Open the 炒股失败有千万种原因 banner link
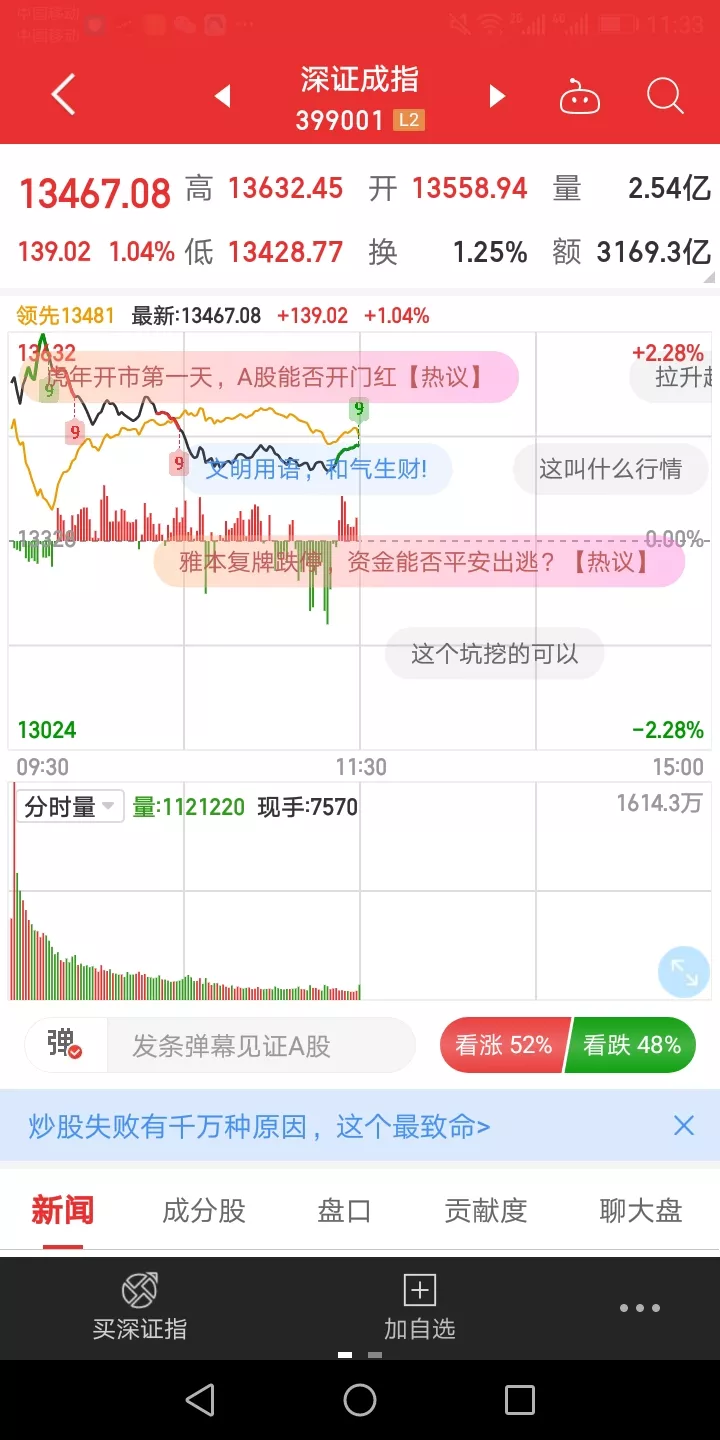 pos(260,1127)
